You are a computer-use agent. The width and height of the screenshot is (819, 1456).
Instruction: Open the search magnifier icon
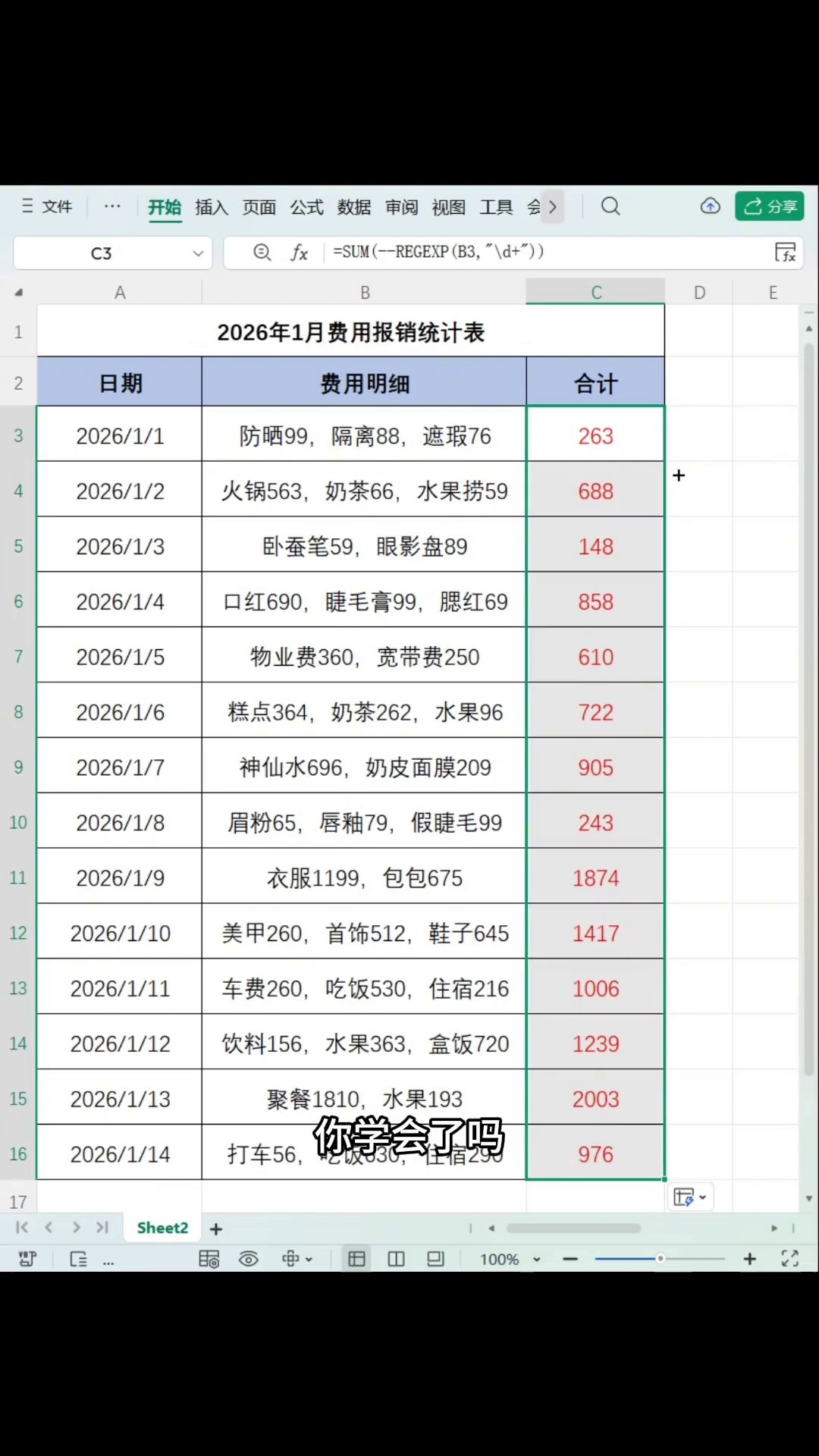tap(610, 206)
